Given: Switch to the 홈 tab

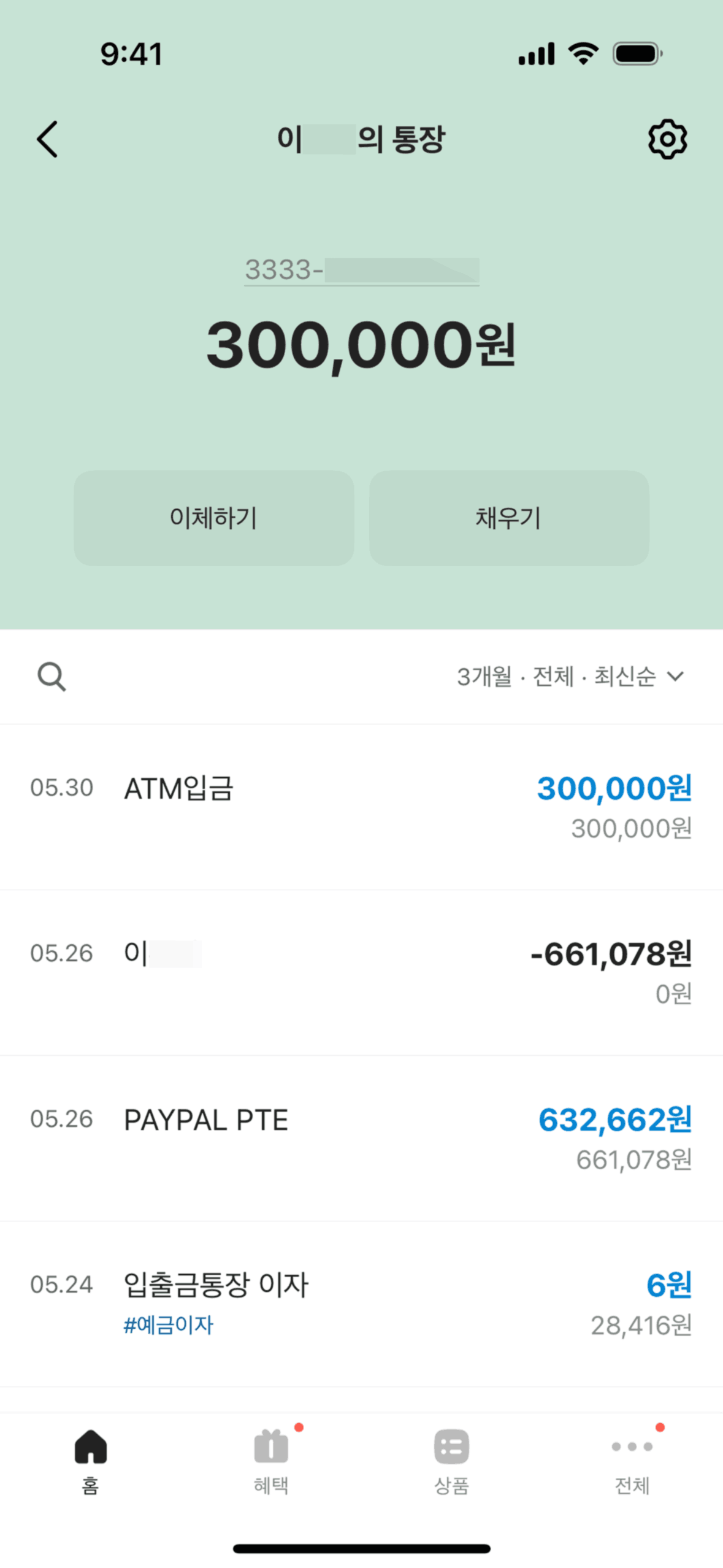Looking at the screenshot, I should [x=91, y=1460].
